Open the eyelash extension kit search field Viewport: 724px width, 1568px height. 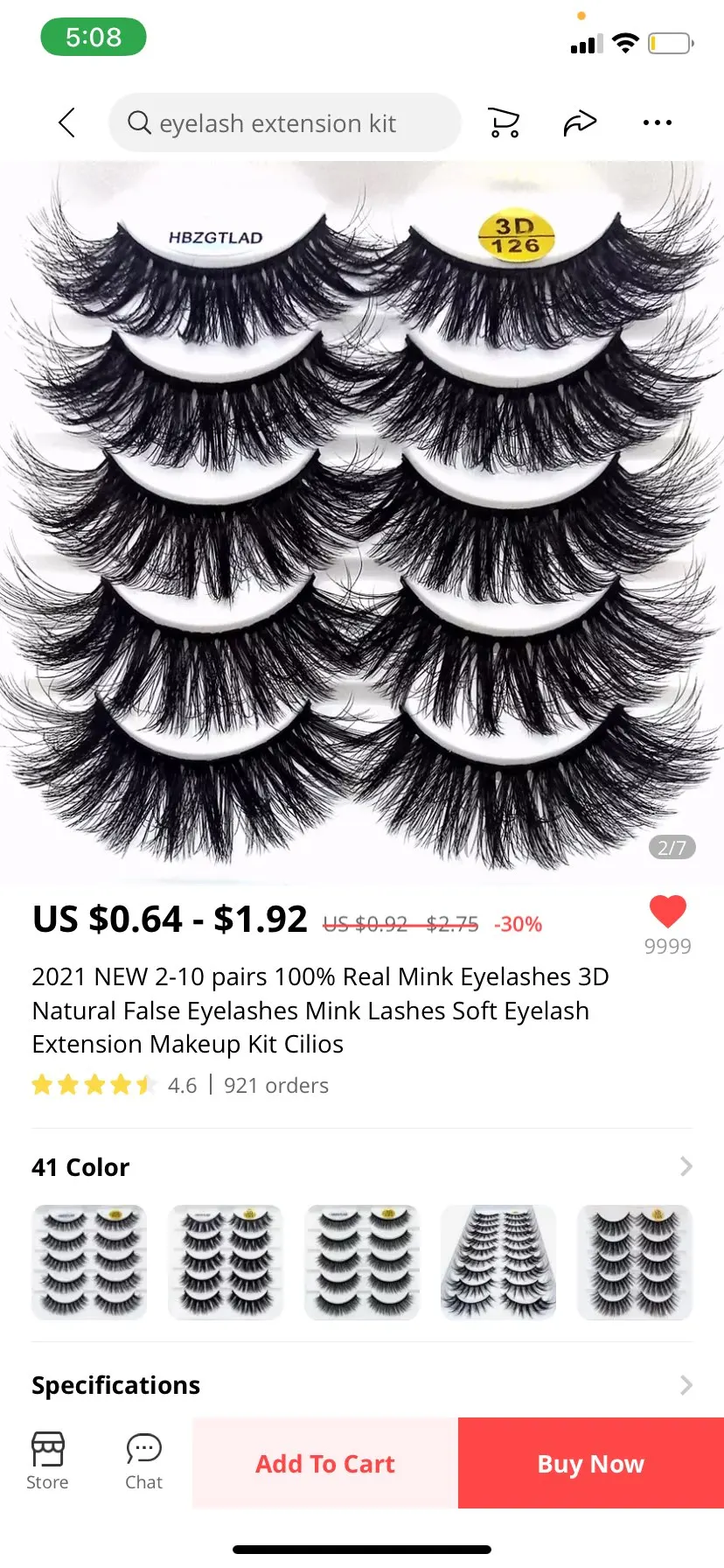[284, 122]
